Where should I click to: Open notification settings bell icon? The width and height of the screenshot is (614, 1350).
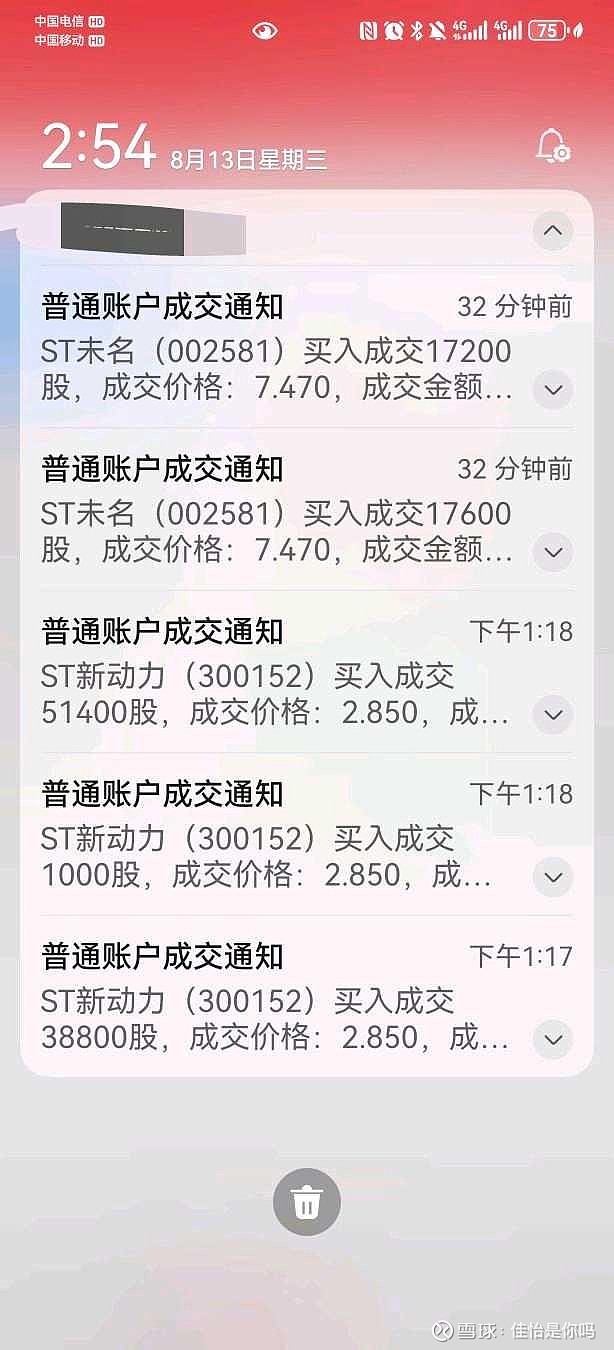553,147
